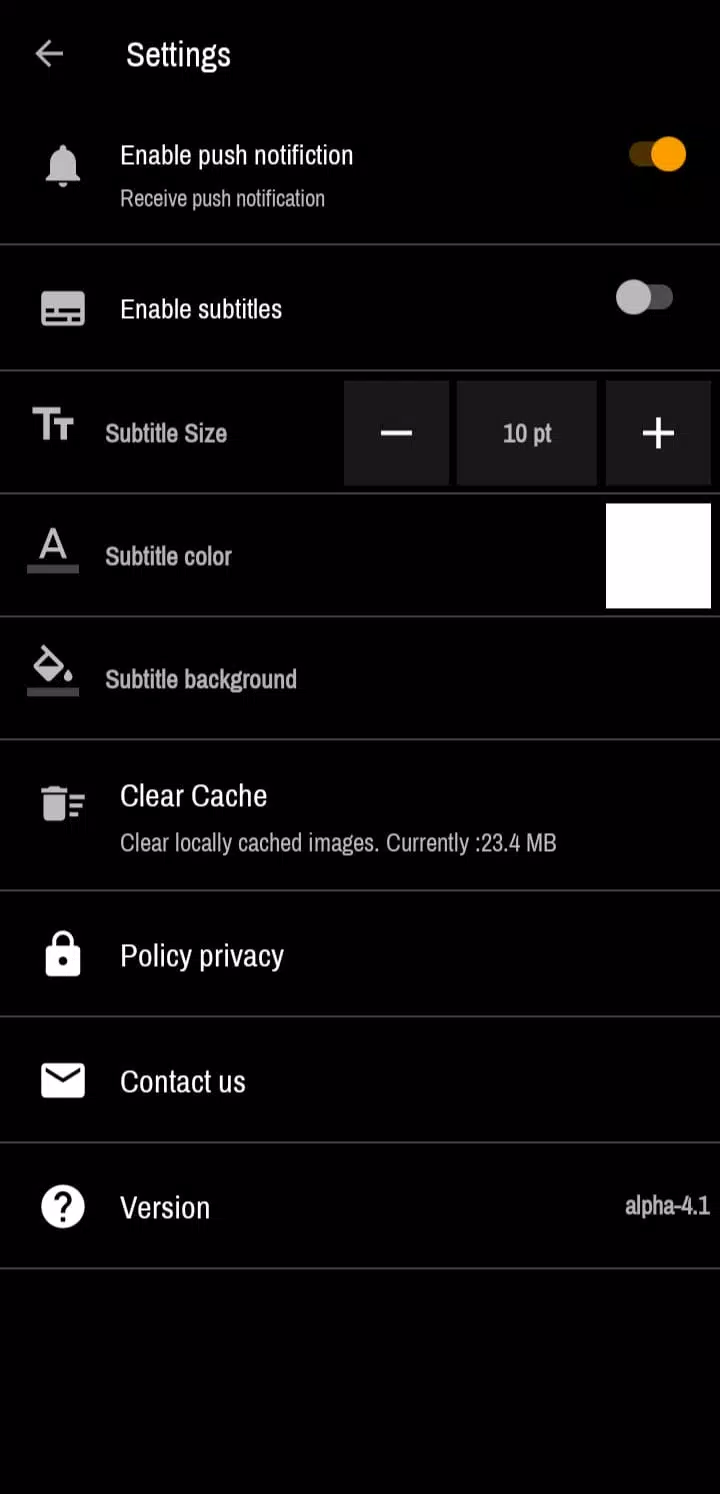Go back from Settings
This screenshot has height=1494, width=720.
click(x=49, y=54)
